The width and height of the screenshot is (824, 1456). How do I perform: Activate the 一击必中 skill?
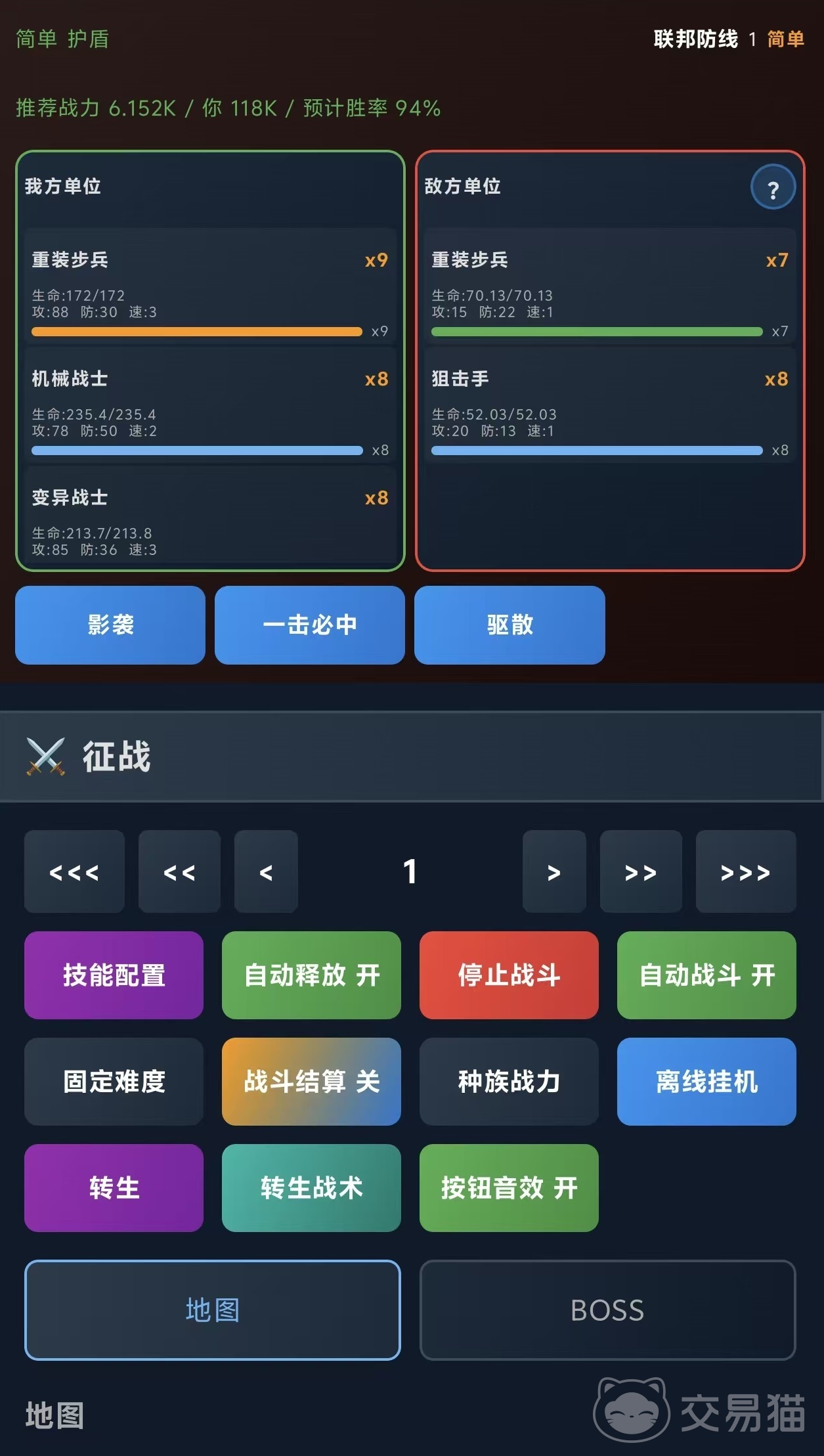tap(310, 625)
